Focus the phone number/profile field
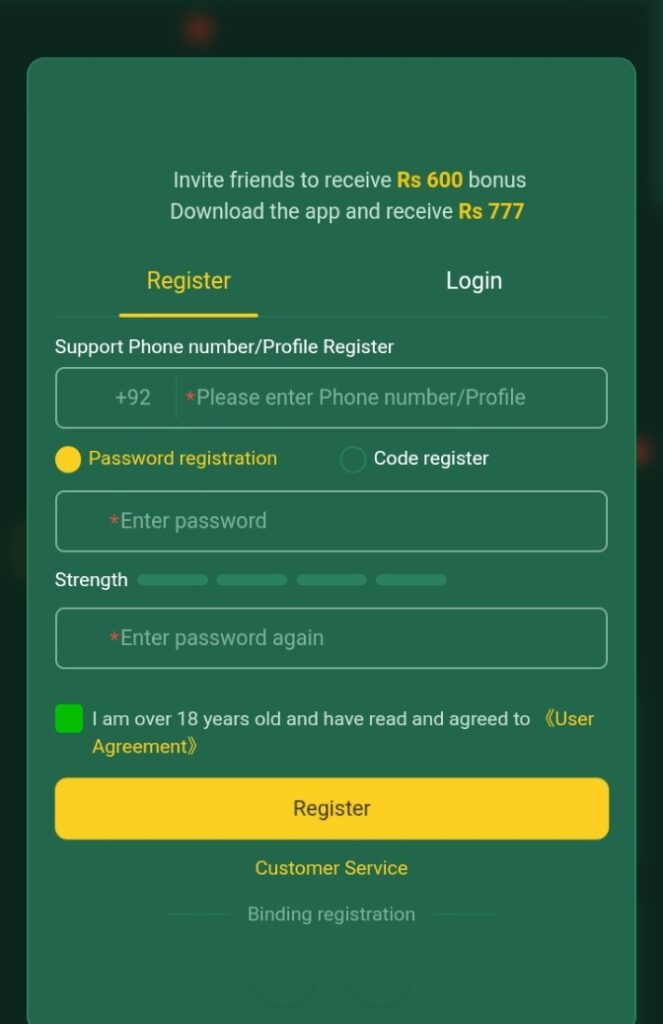Image resolution: width=663 pixels, height=1024 pixels. (x=390, y=398)
